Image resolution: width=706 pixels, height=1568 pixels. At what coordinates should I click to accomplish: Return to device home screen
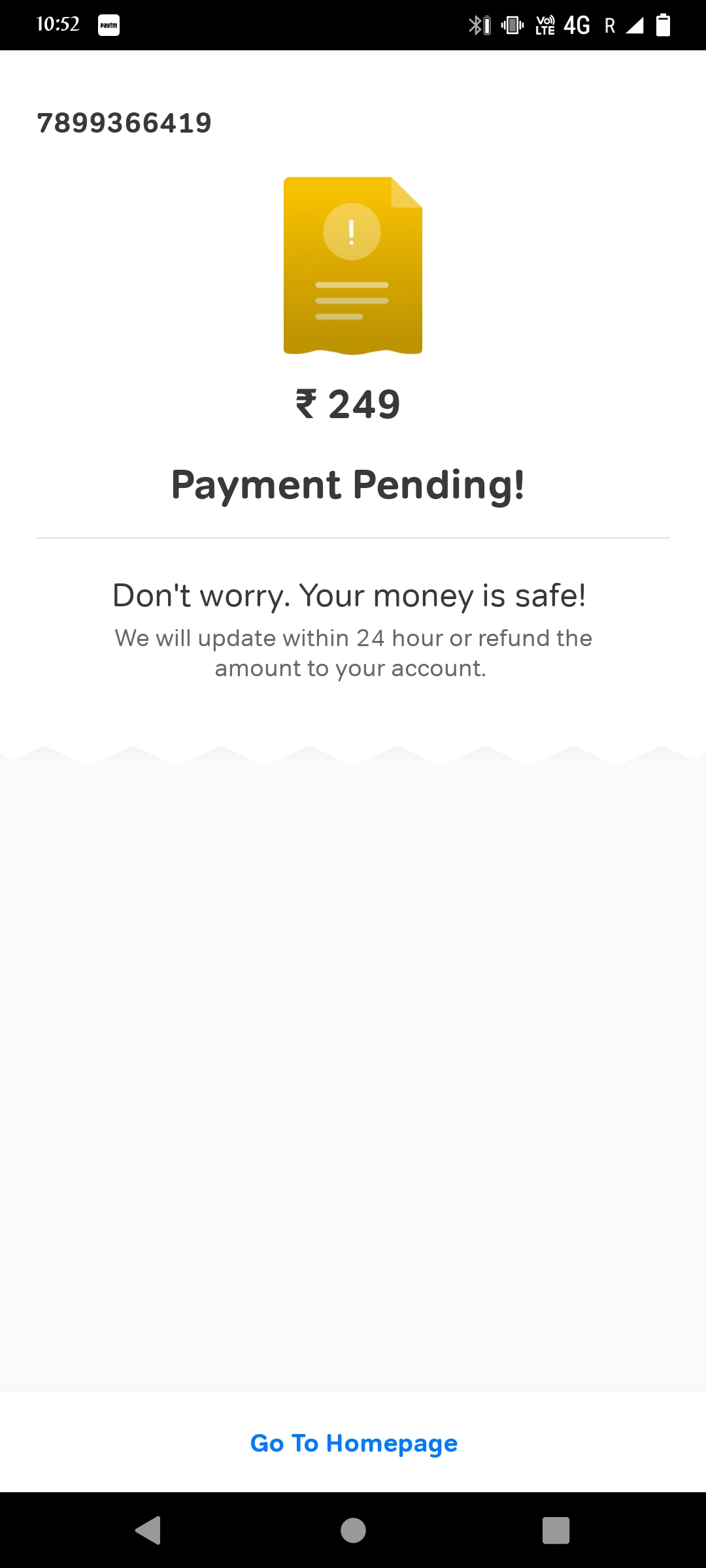pos(353,1530)
